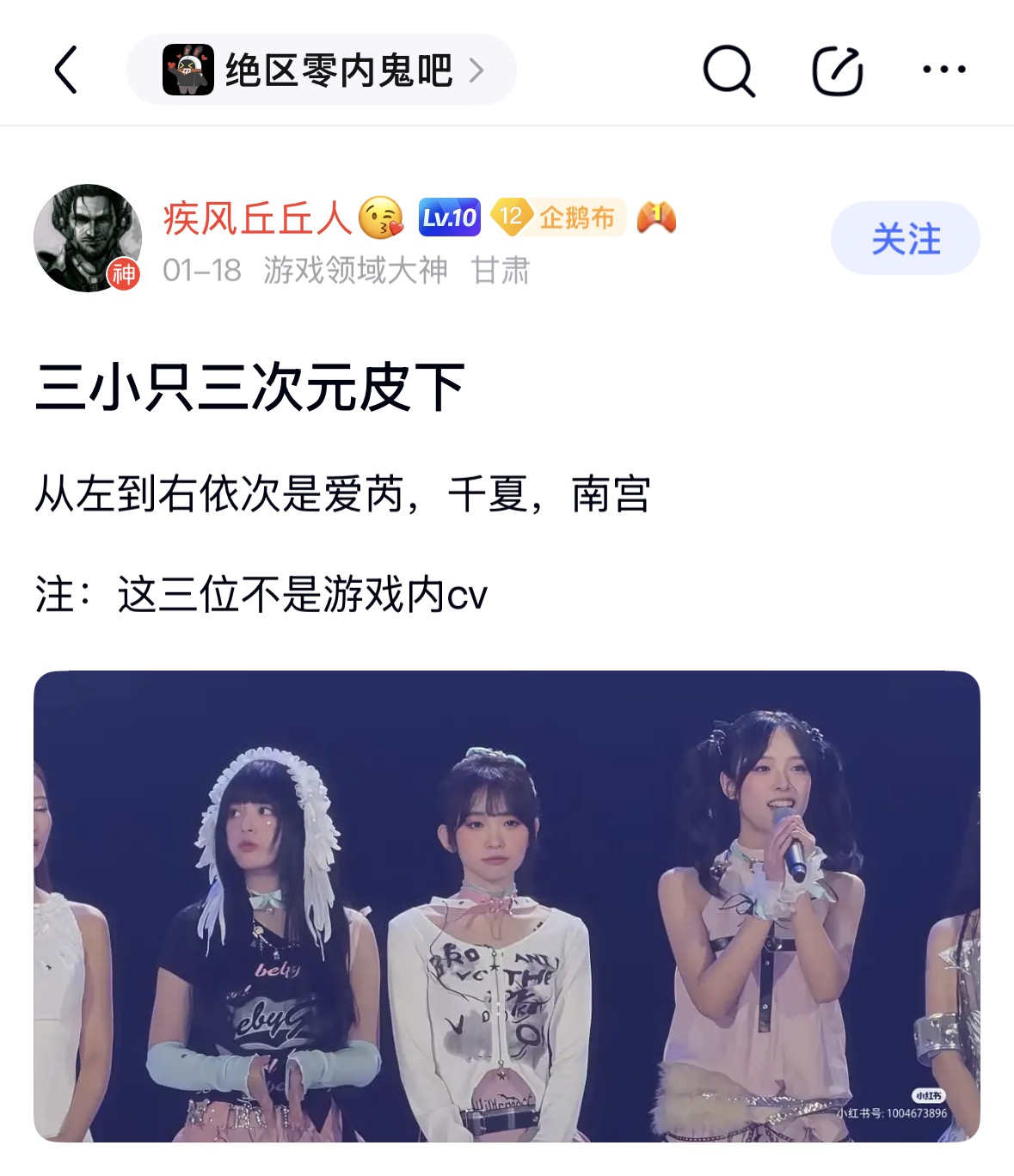View 疾风丘丘人's profile avatar
Image resolution: width=1014 pixels, height=1176 pixels.
click(x=87, y=238)
